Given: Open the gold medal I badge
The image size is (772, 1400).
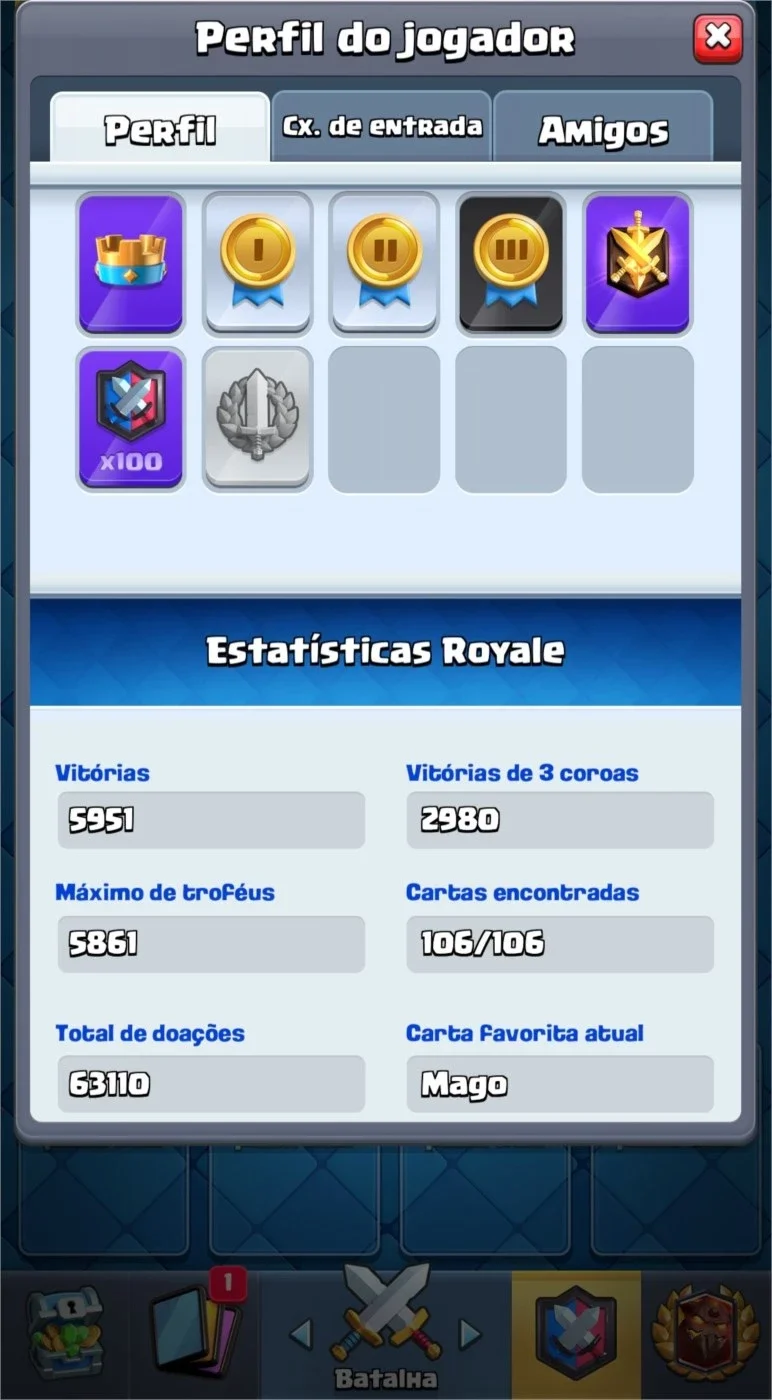Looking at the screenshot, I should 258,264.
